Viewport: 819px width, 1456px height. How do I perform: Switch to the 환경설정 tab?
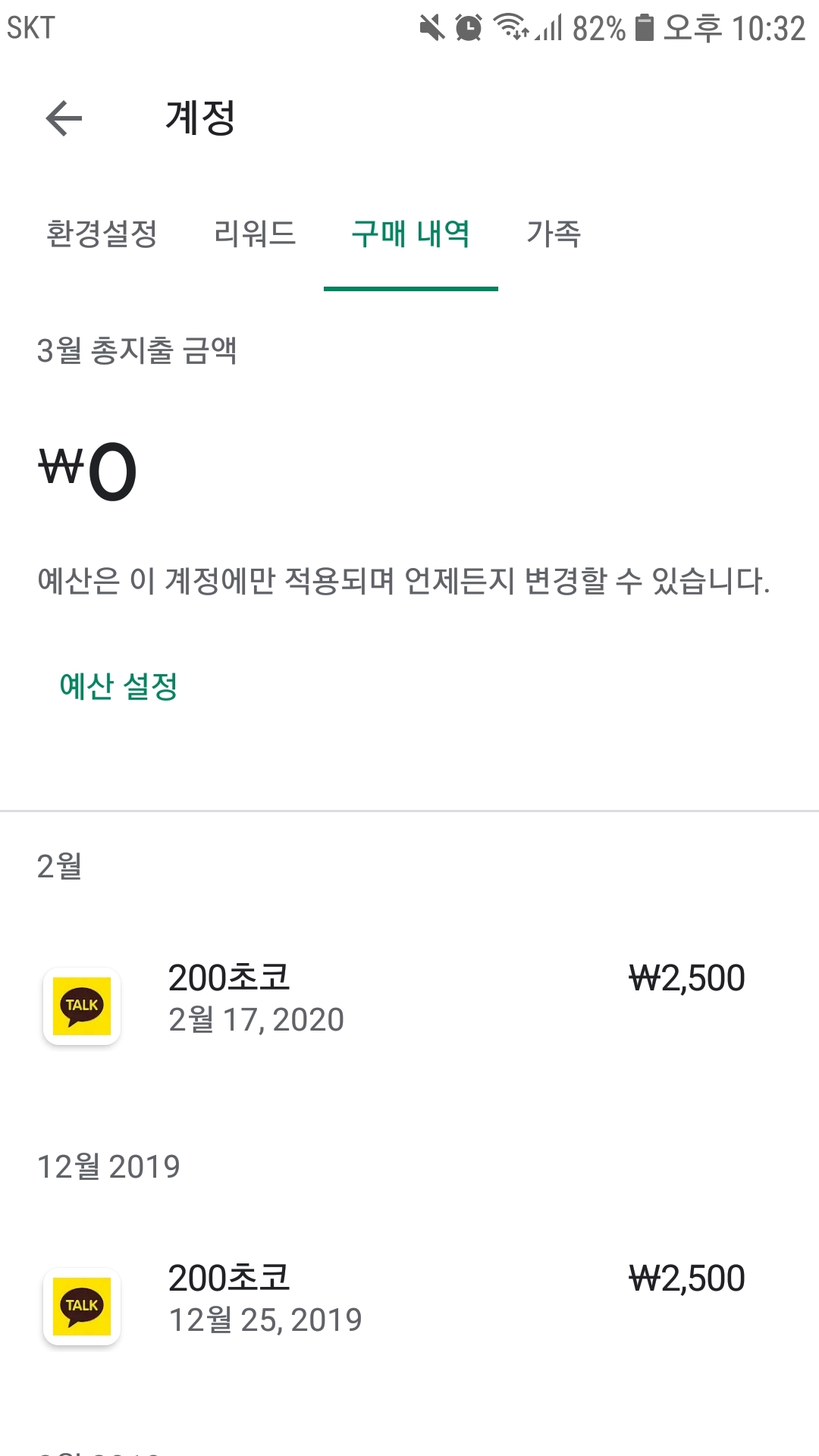[102, 234]
